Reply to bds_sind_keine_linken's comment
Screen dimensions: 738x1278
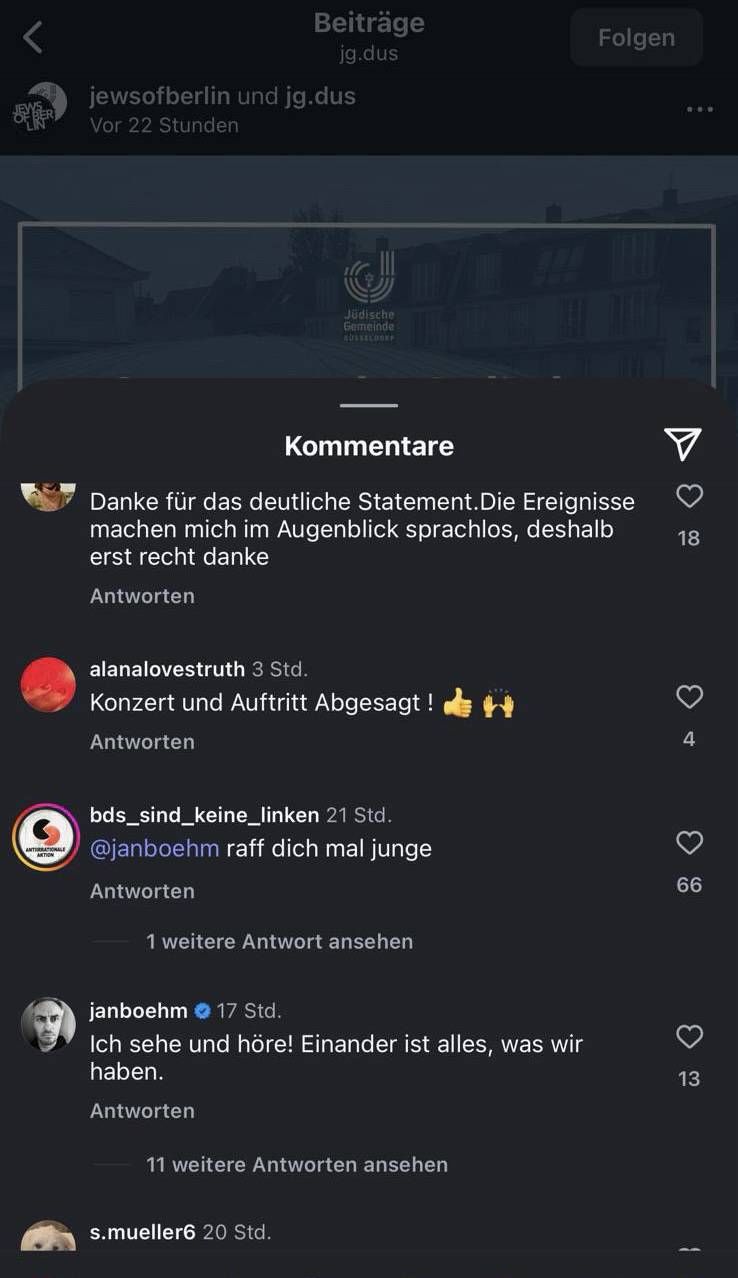(x=142, y=891)
